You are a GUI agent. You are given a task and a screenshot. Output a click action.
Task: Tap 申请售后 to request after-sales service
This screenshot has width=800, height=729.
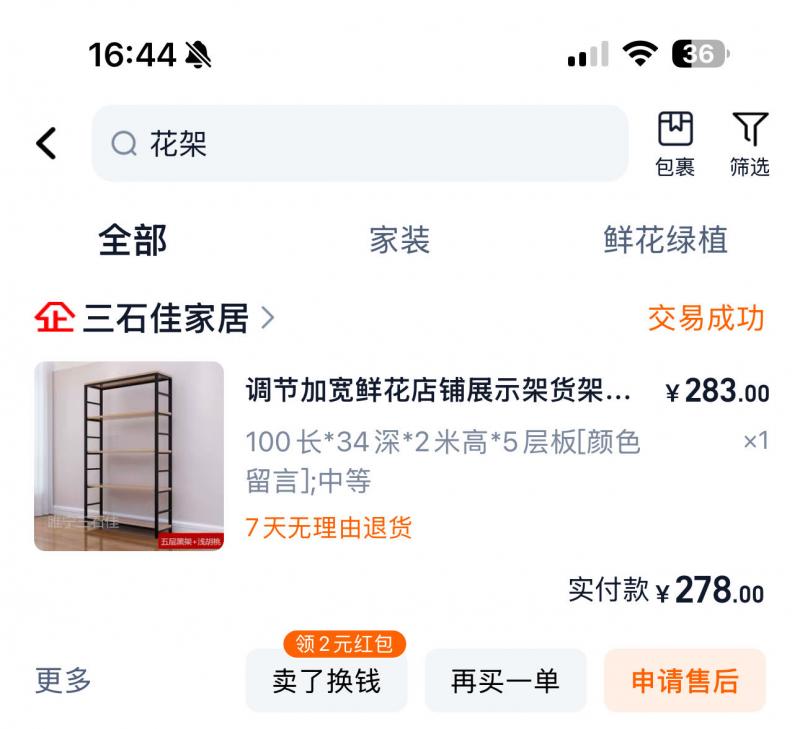pos(684,681)
